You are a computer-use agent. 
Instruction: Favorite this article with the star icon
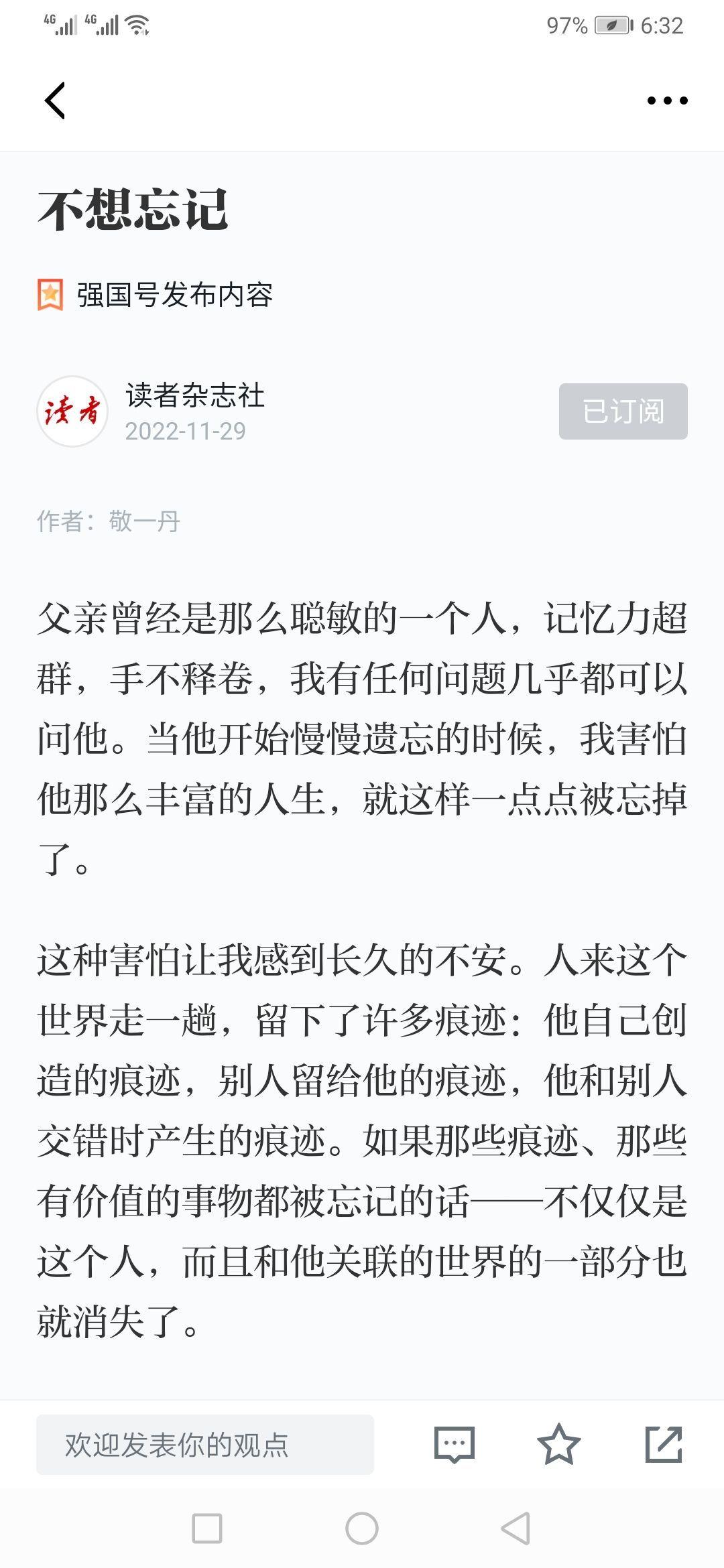click(x=559, y=1445)
